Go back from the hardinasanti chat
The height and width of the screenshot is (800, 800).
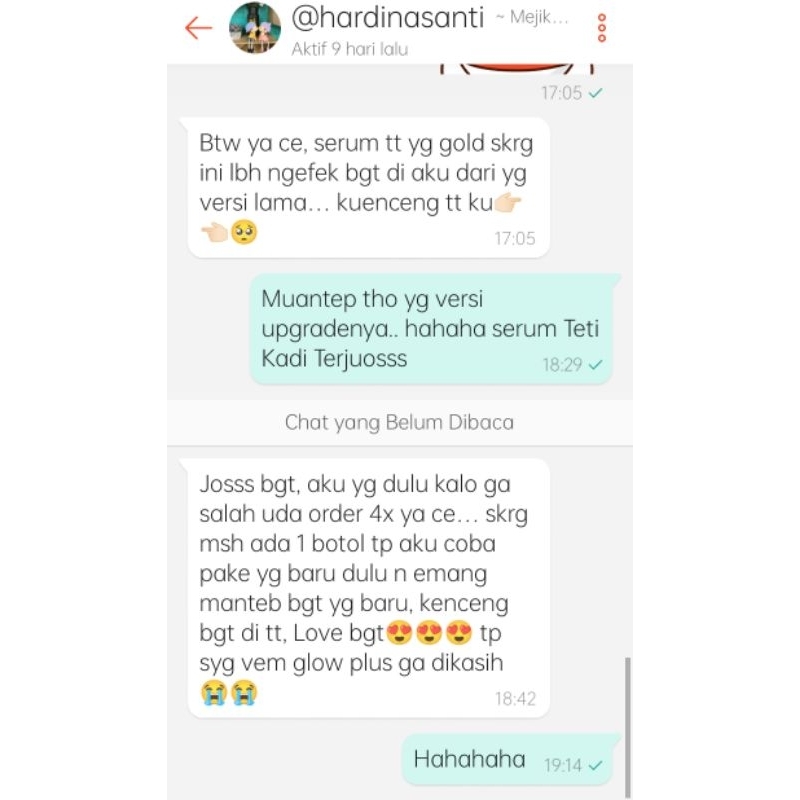[199, 28]
